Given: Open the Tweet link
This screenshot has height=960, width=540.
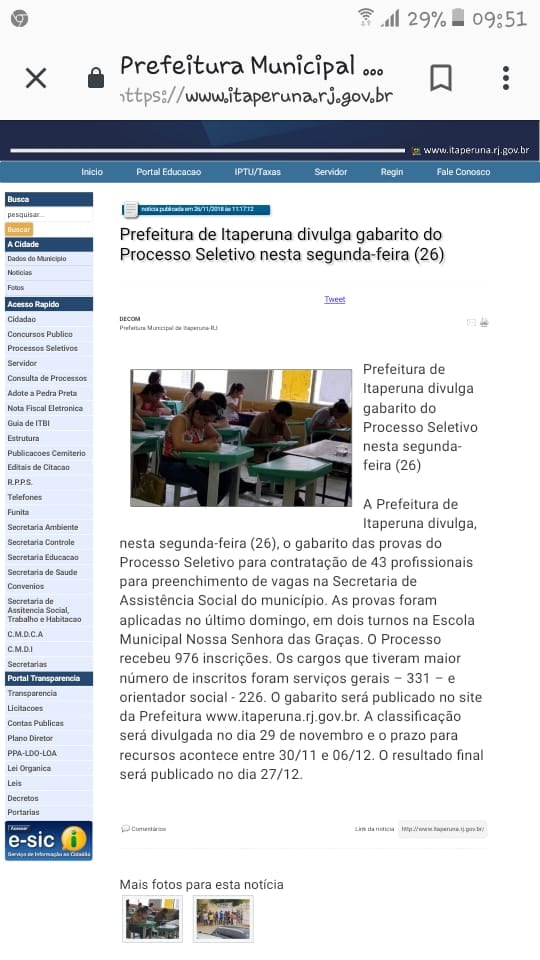Looking at the screenshot, I should tap(335, 299).
